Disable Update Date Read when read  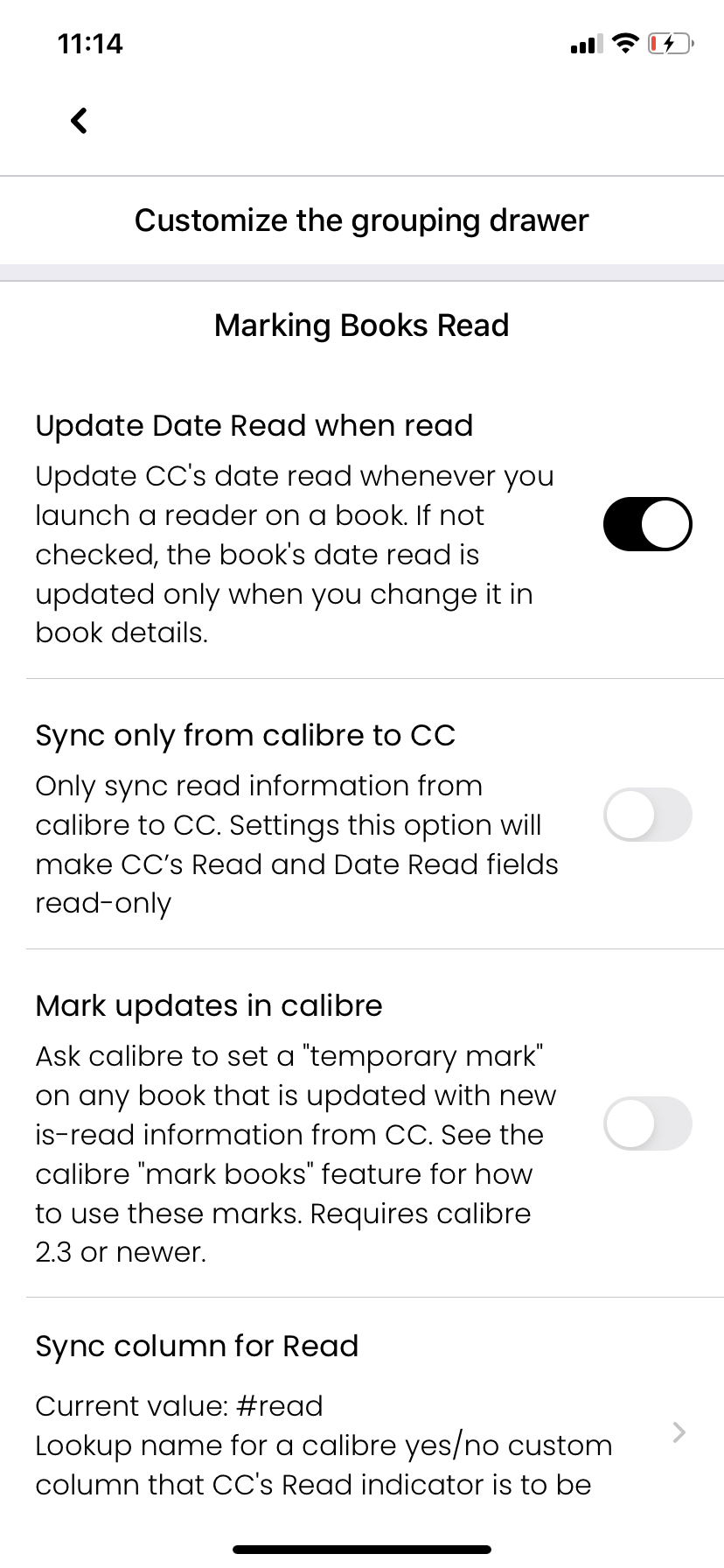click(x=647, y=524)
